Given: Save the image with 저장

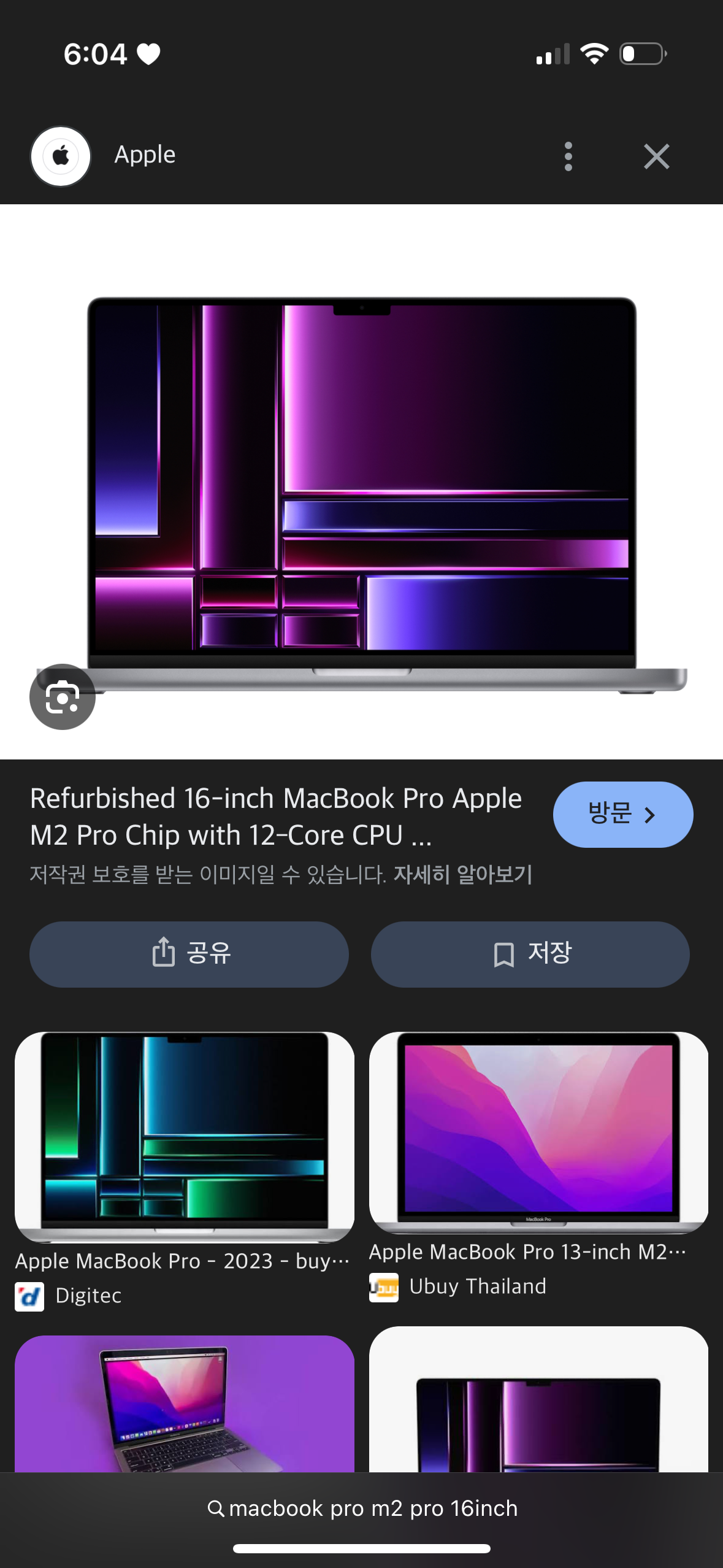Looking at the screenshot, I should 530,954.
